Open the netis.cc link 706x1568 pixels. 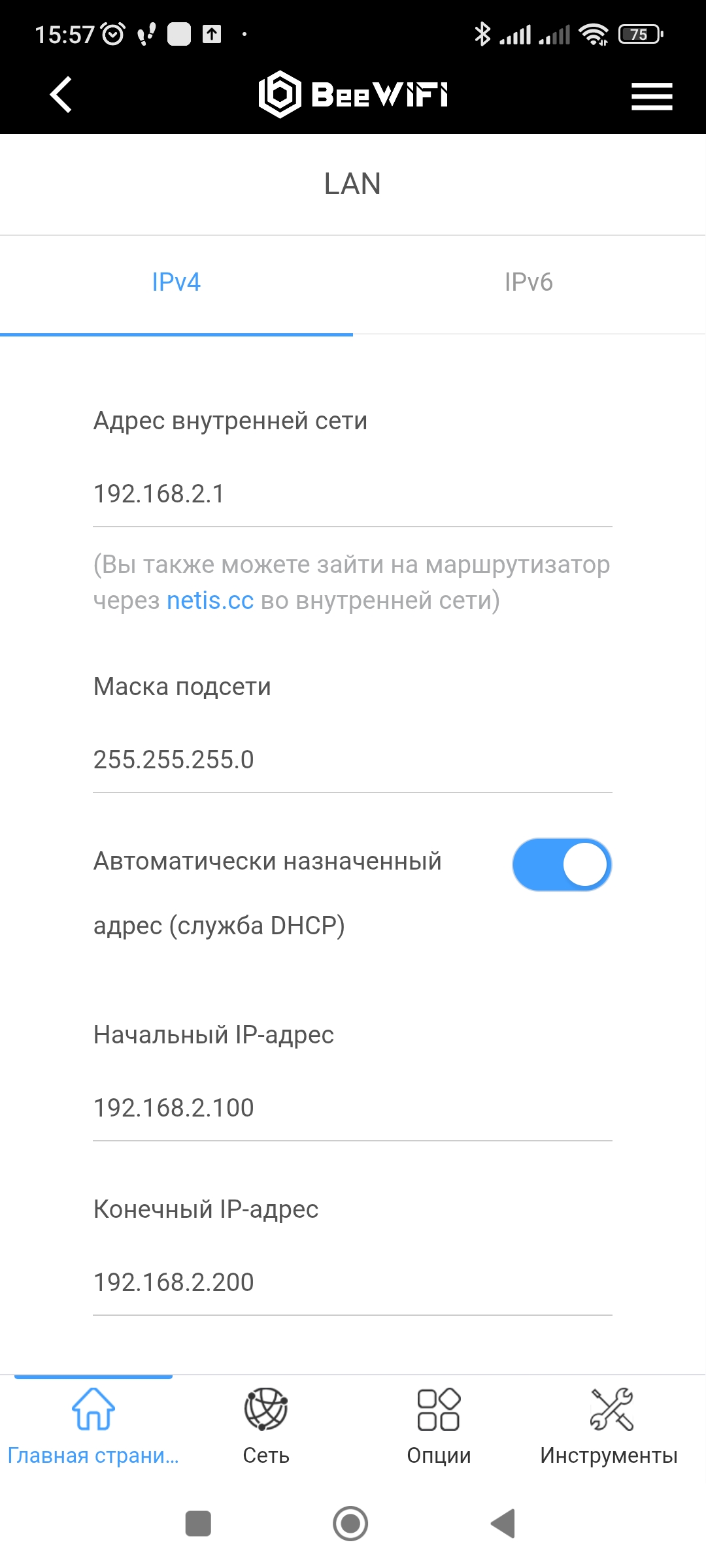[x=210, y=600]
